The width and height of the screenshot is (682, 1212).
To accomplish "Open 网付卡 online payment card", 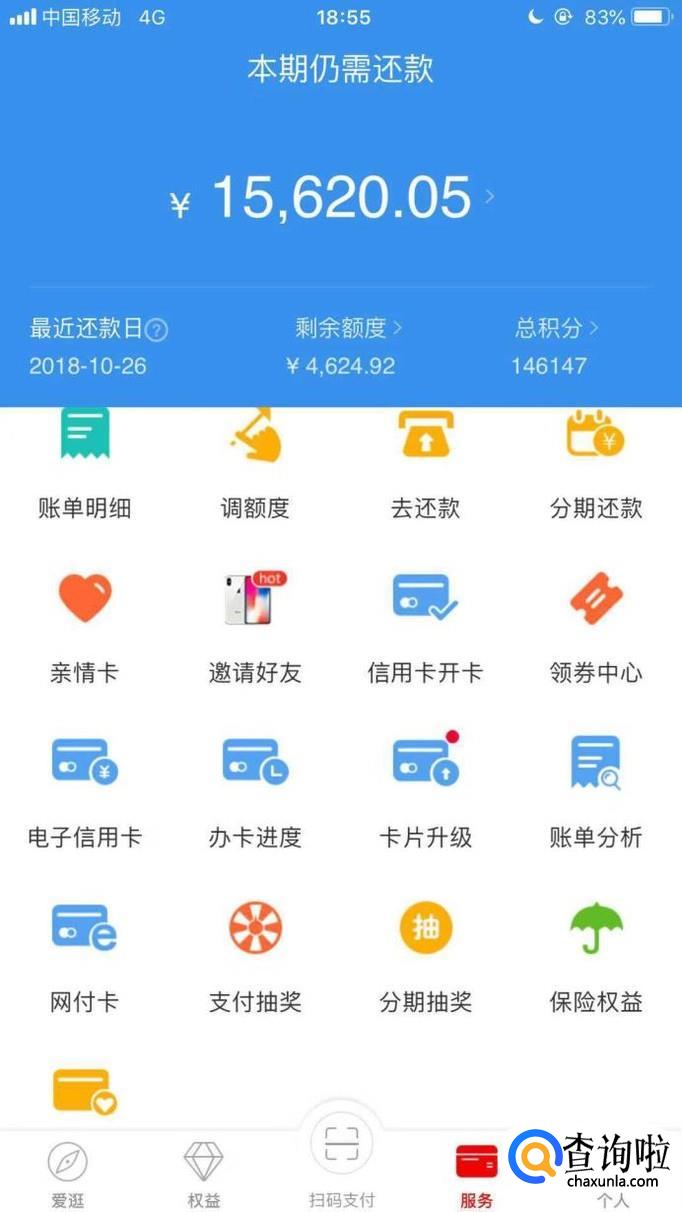I will (85, 955).
